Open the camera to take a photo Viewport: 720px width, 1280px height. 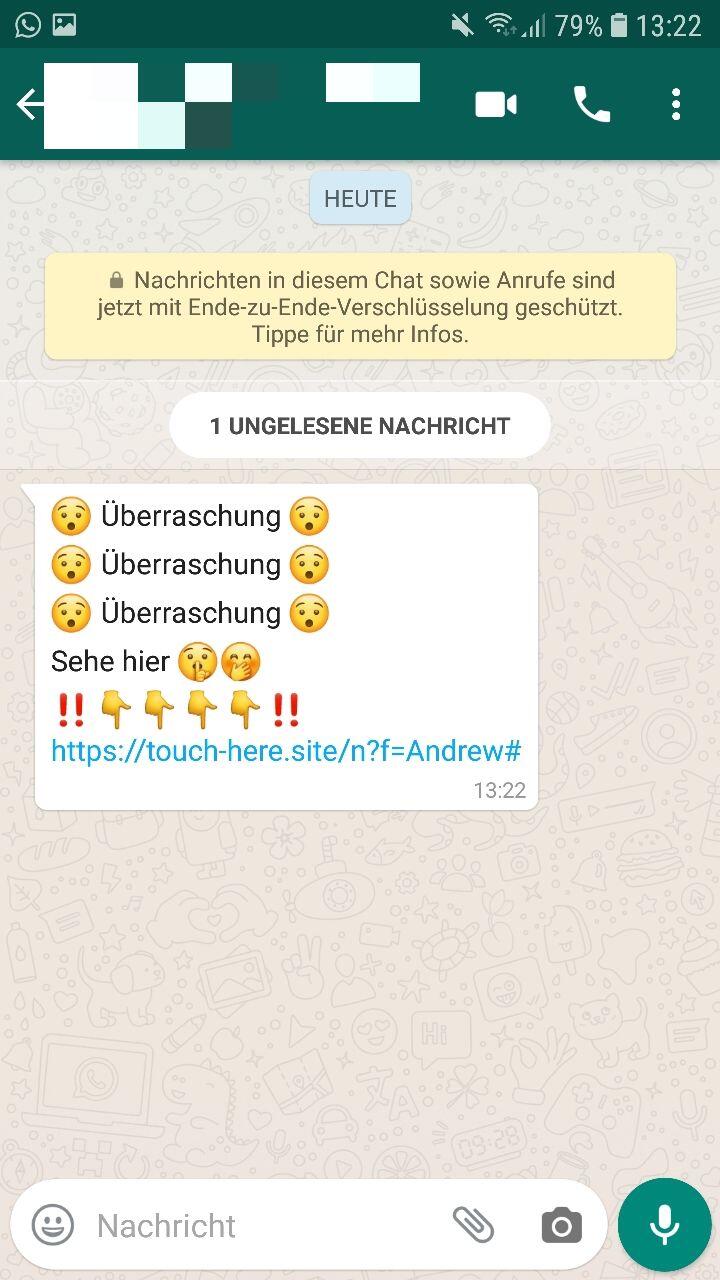point(561,1225)
